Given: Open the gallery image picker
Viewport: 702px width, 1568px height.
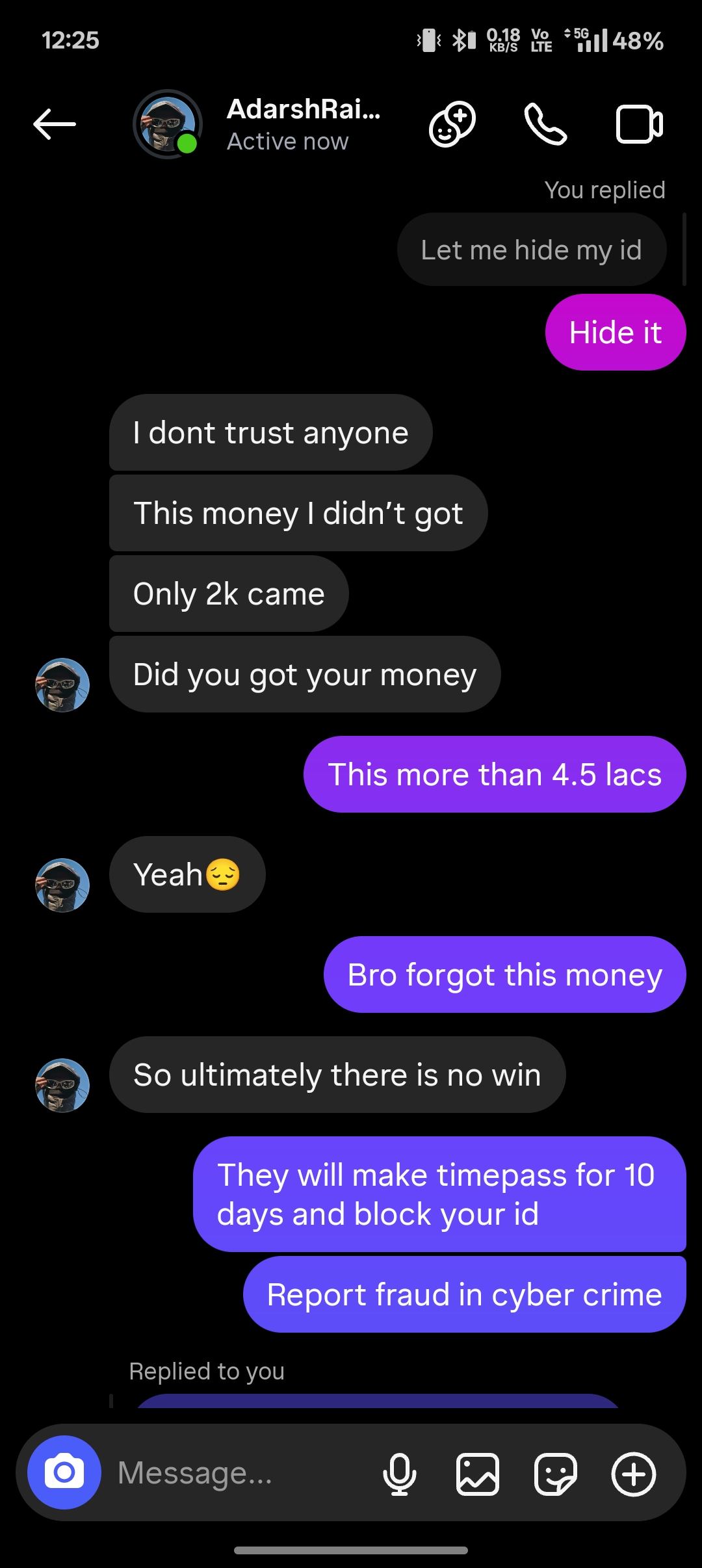Looking at the screenshot, I should (478, 1473).
